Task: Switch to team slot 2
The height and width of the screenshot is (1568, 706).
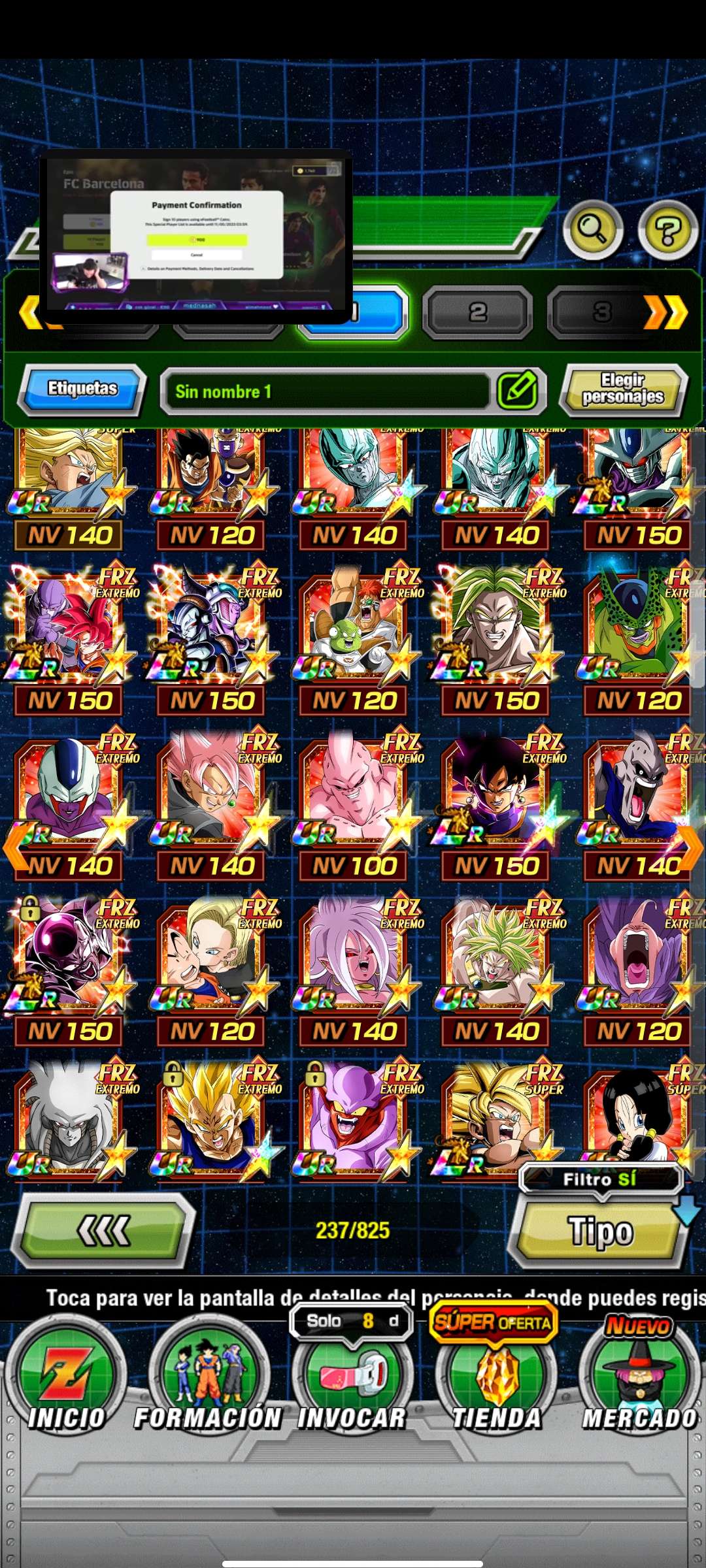Action: (x=477, y=313)
